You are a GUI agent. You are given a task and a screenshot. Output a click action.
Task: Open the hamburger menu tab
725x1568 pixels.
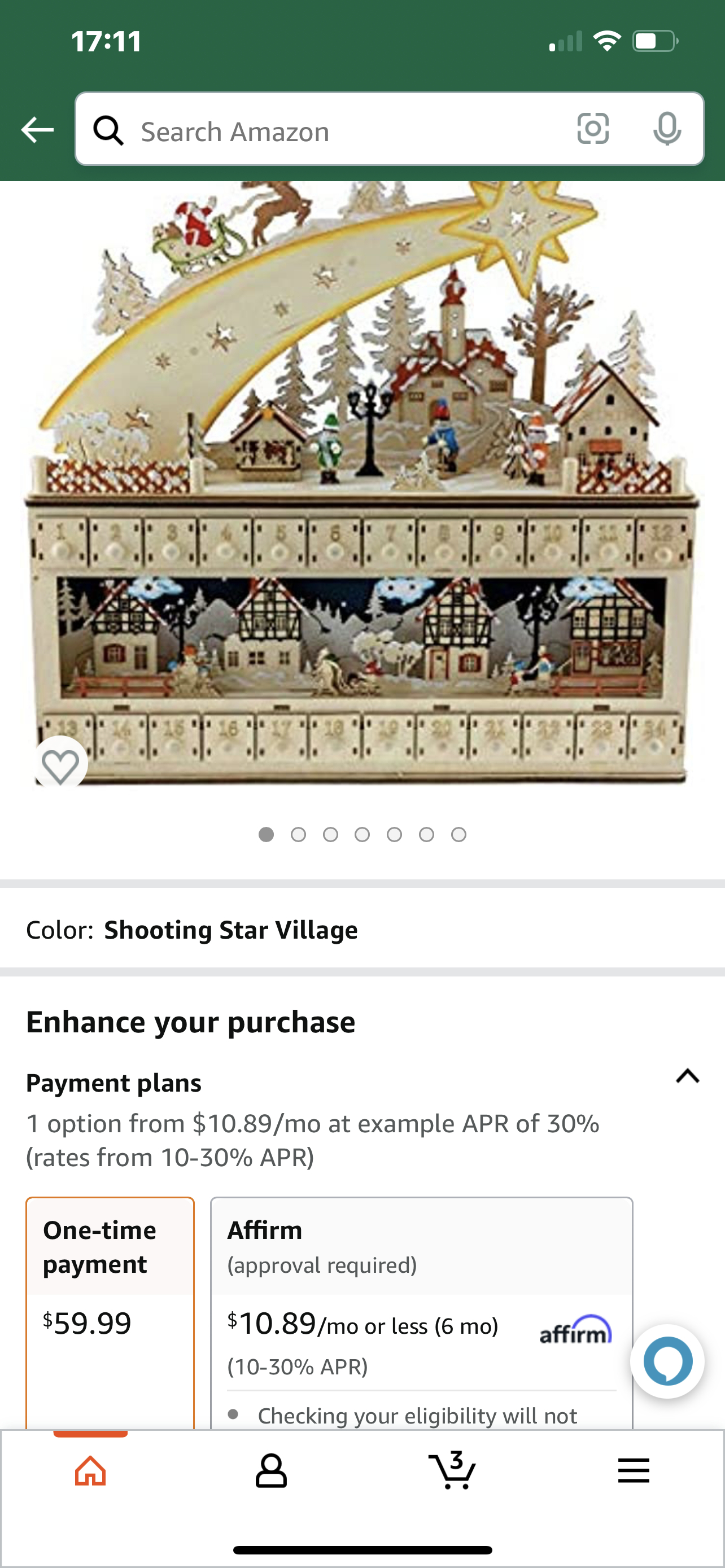[x=634, y=1470]
